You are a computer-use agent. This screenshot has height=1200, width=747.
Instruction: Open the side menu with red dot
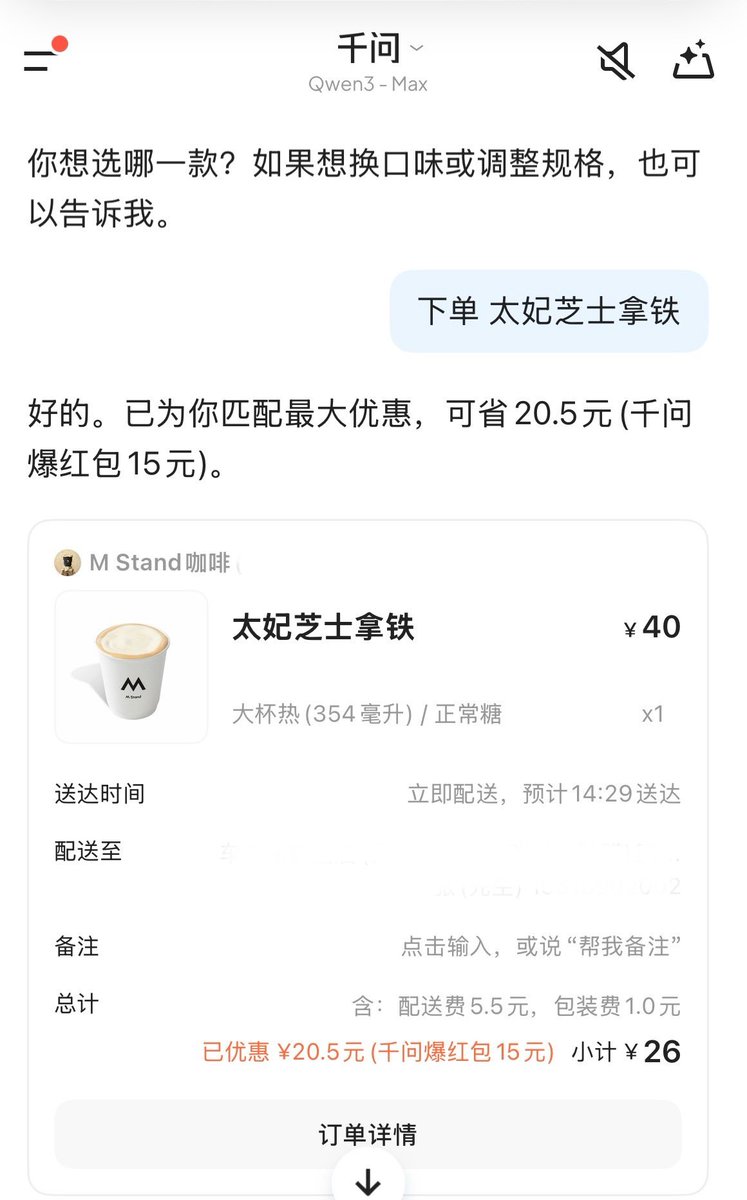(x=43, y=57)
